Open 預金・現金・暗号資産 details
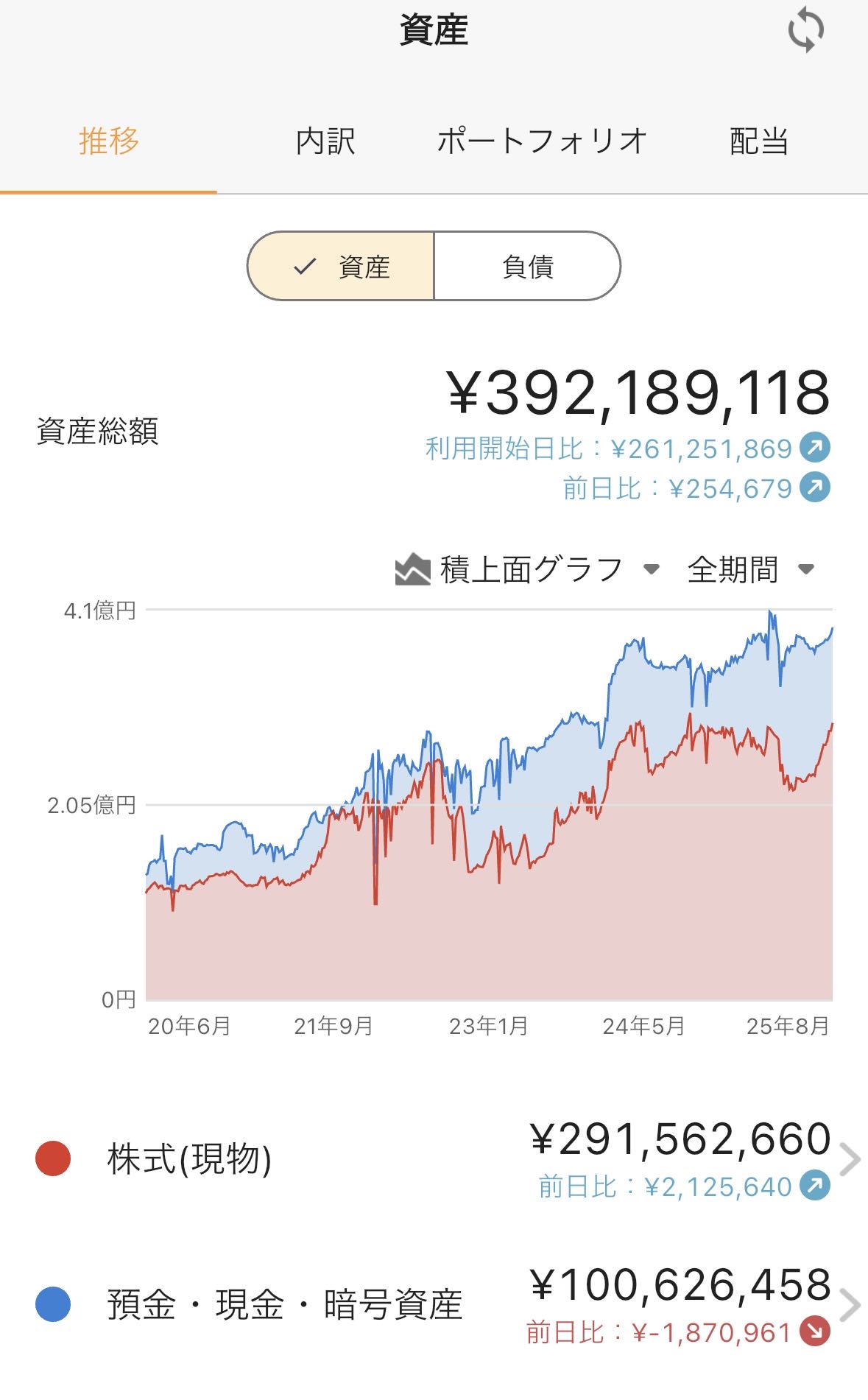Screen dimensions: 868x1400 tap(434, 1305)
